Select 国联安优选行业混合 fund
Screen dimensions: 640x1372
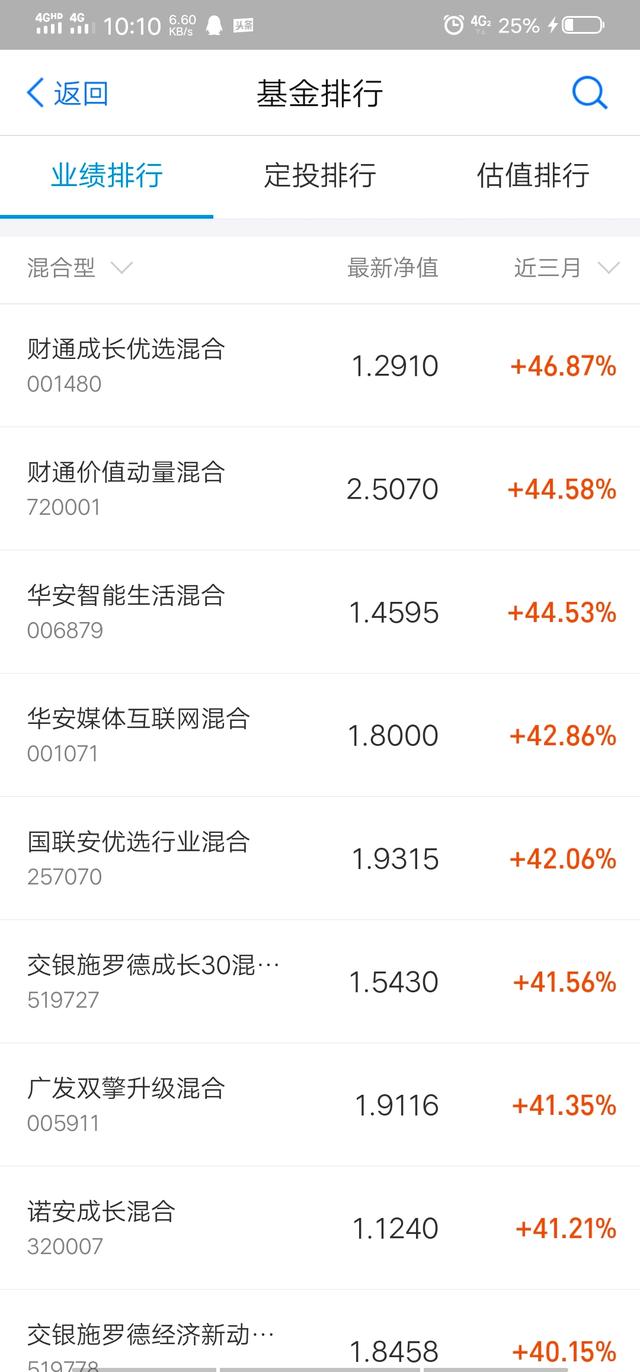(x=320, y=858)
